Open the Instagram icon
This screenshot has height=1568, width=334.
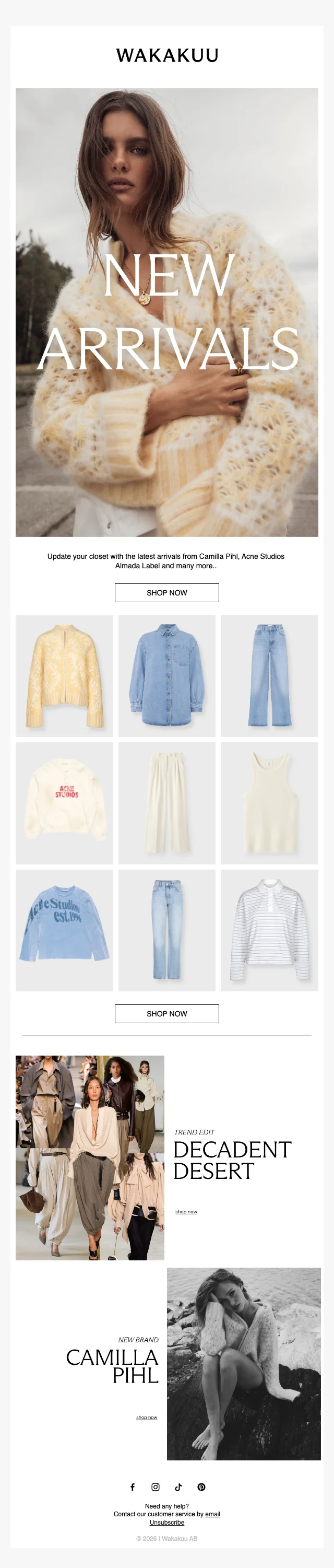point(155,1487)
